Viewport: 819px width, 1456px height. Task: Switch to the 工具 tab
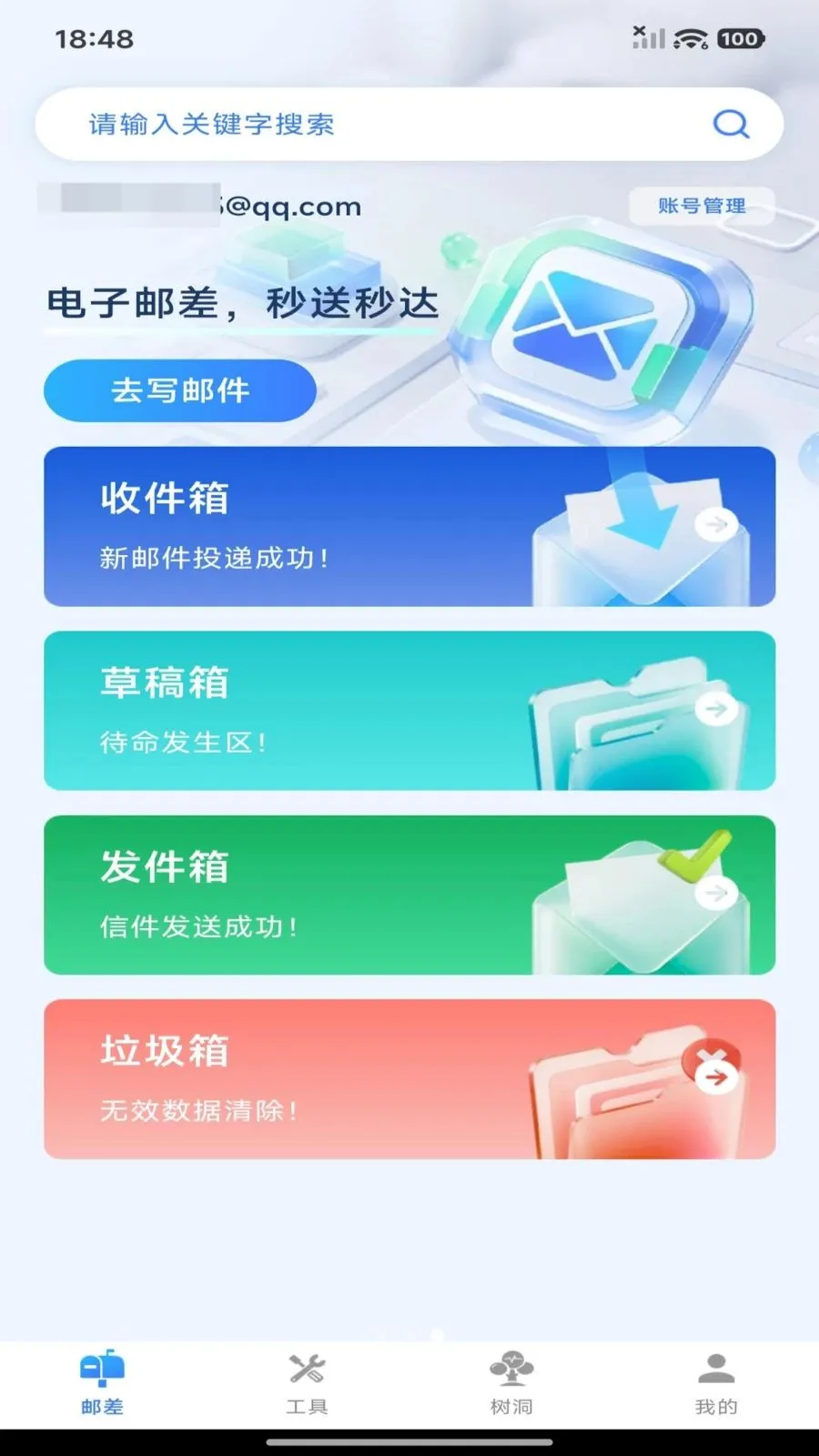pos(307,1383)
